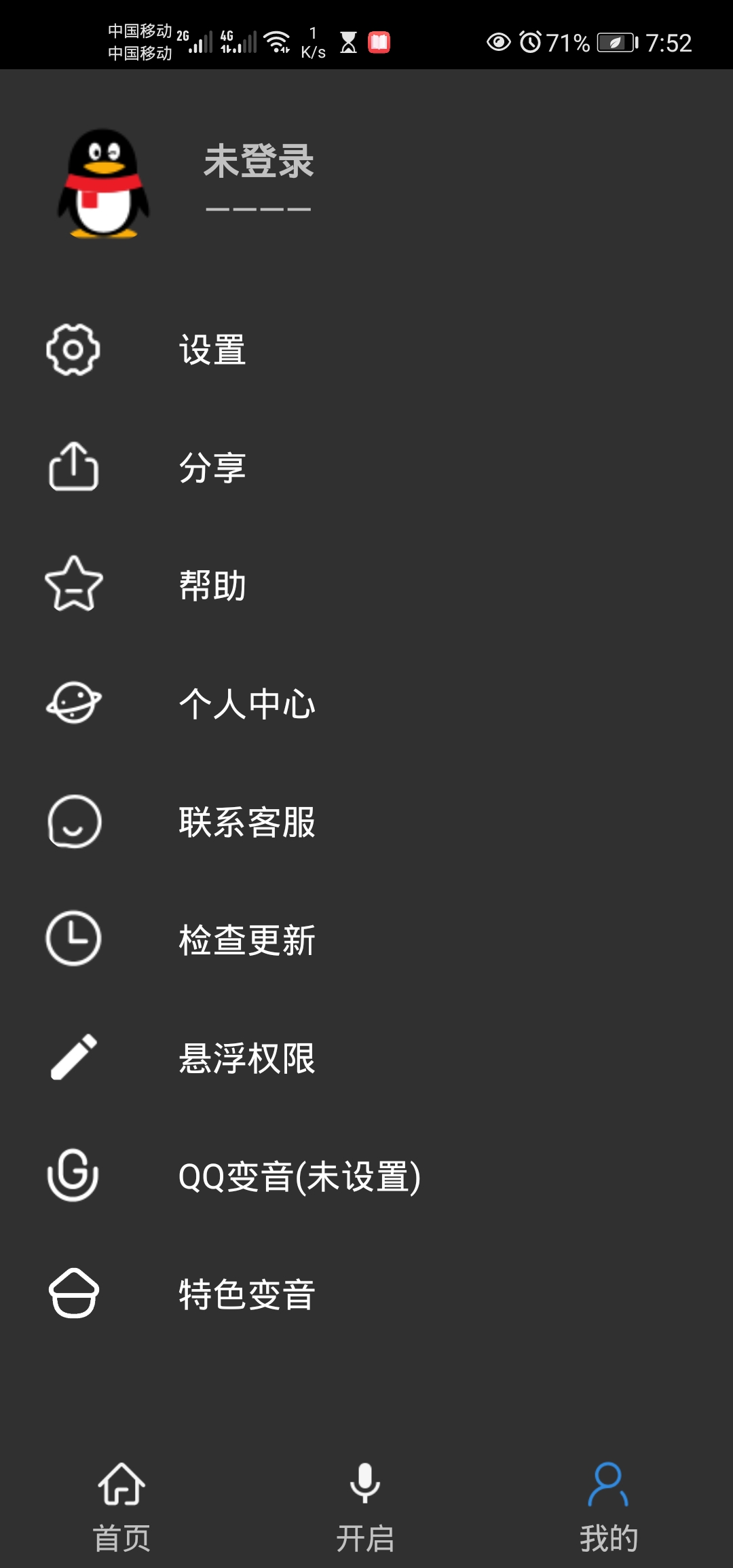
Task: Click QQ变音(未设置) to configure voice change
Action: (299, 1176)
